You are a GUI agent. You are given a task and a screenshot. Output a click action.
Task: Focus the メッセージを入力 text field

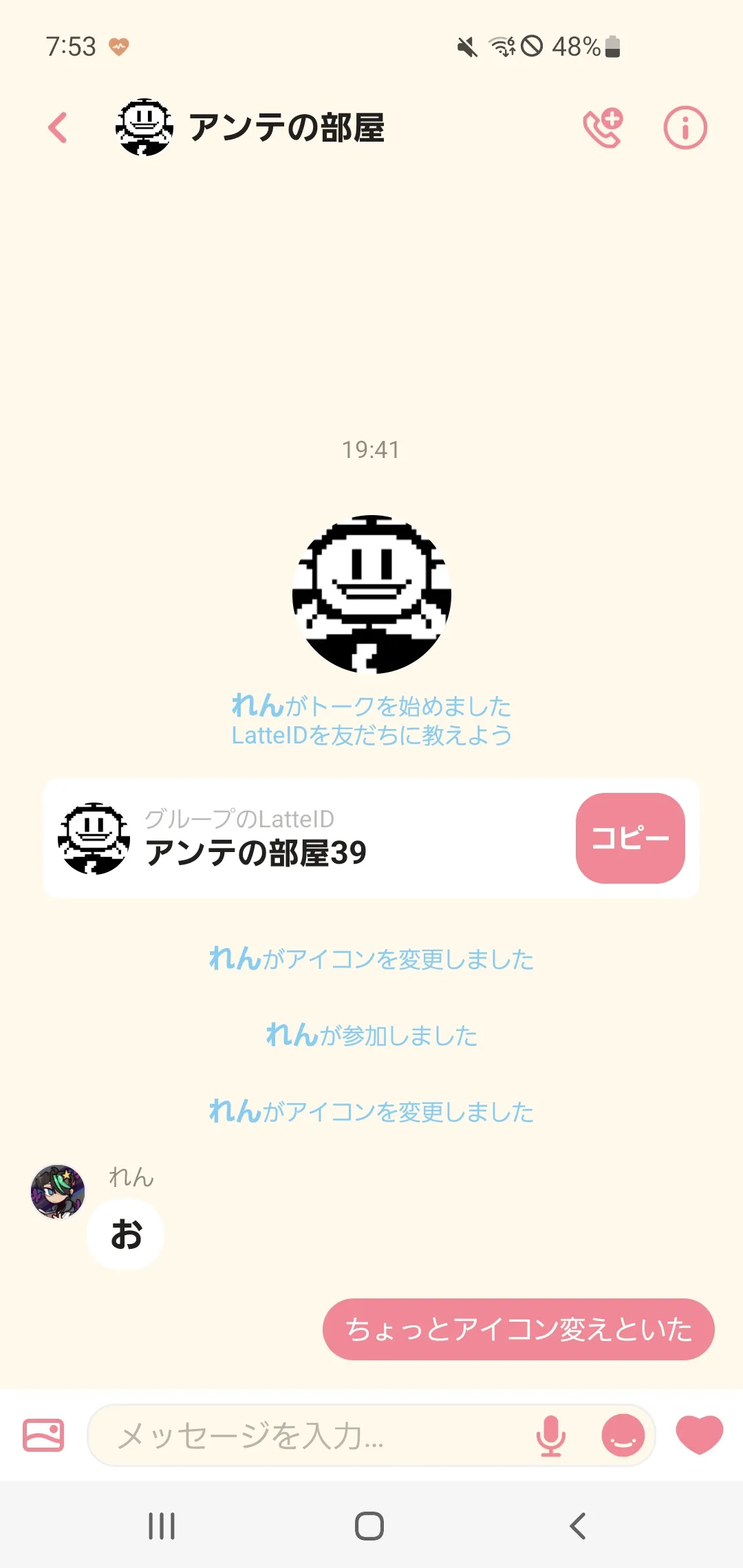(310, 1436)
